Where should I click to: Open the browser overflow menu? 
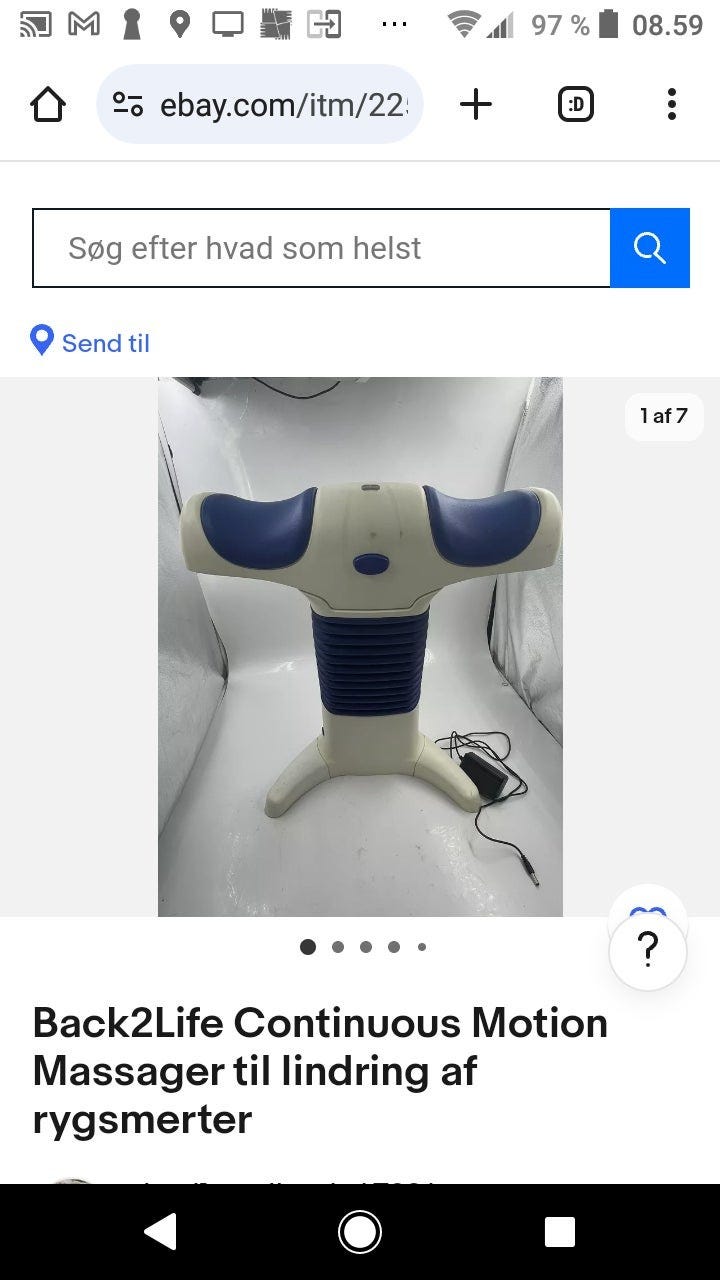671,104
